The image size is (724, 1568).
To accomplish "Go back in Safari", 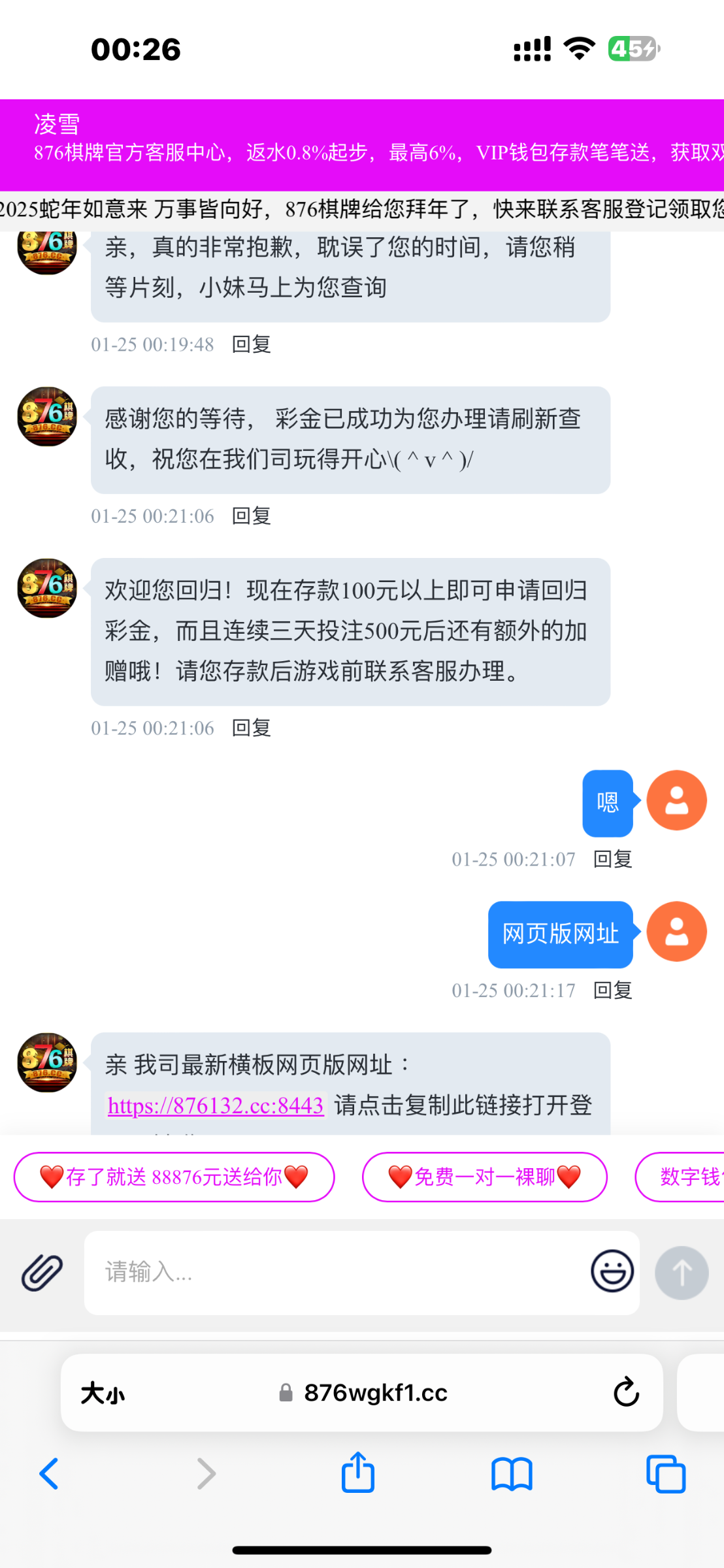I will 50,1474.
